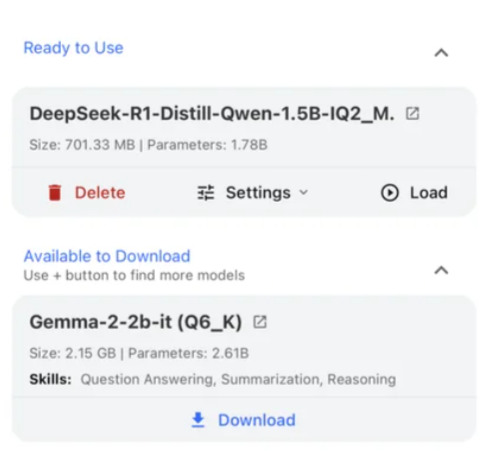Open external link for DeepSeek-R1-Distill-Qwen model
This screenshot has width=484, height=450.
[412, 114]
